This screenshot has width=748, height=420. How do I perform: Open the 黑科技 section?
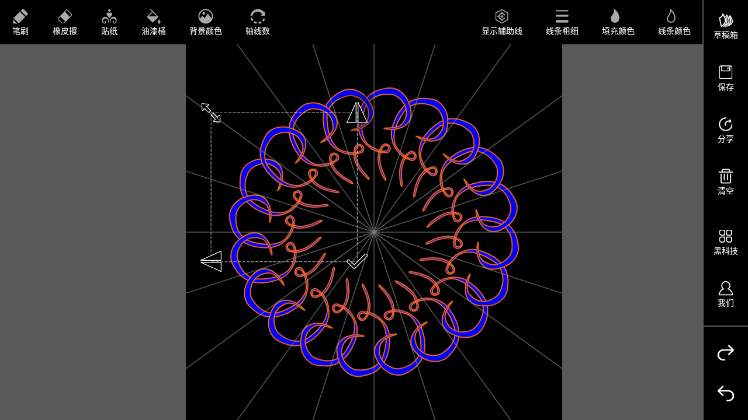pos(726,241)
